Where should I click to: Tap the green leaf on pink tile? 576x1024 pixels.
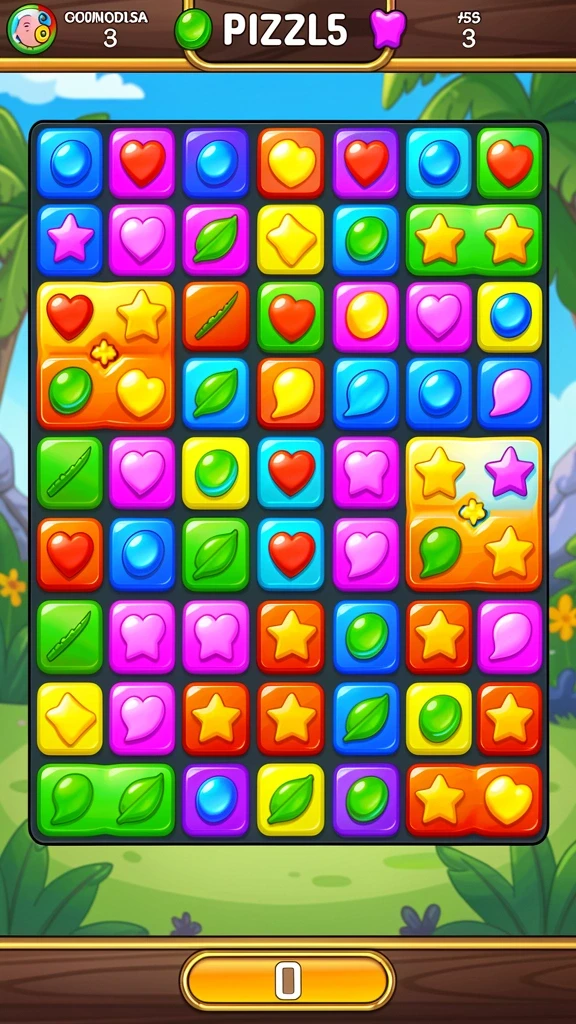tap(216, 240)
